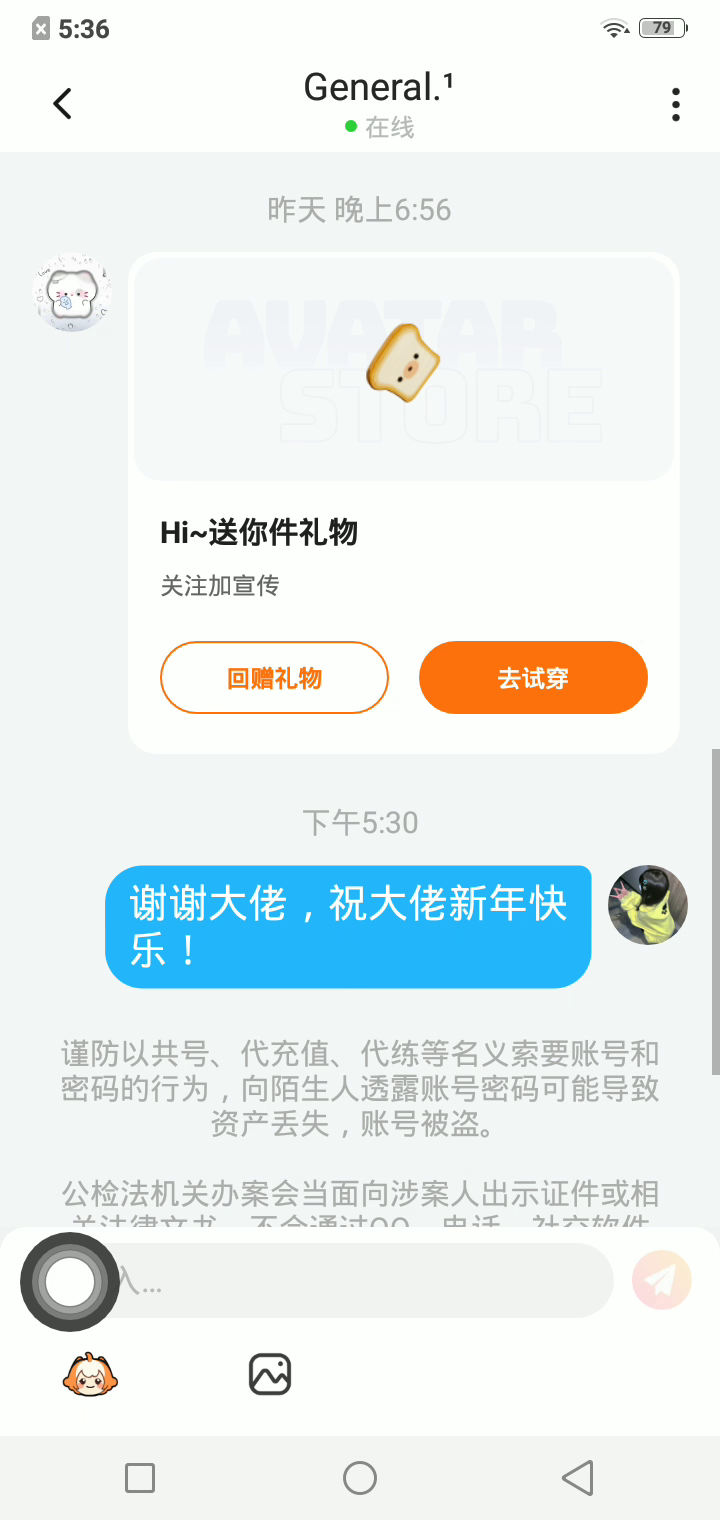Tap the floating assistive touch button
The width and height of the screenshot is (720, 1520).
(70, 1283)
